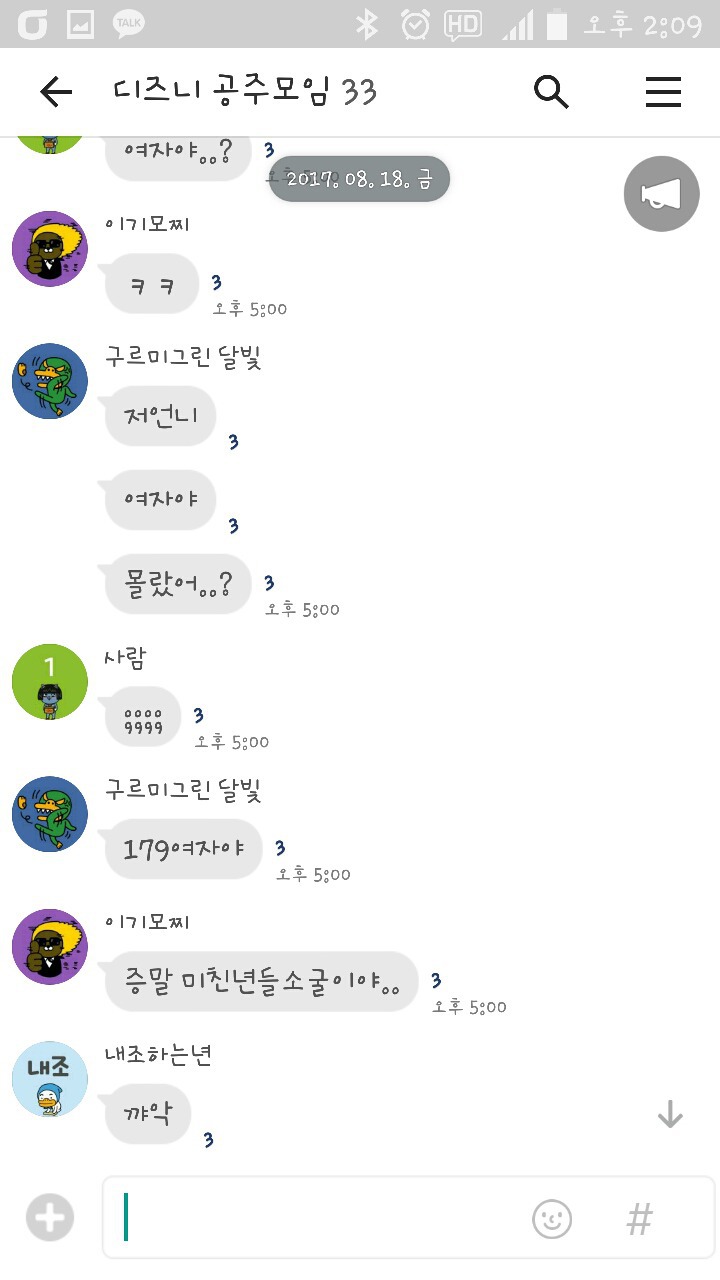Viewport: 720px width, 1280px height.
Task: Open 구르미그린 달빛's profile picture
Action: (x=49, y=381)
